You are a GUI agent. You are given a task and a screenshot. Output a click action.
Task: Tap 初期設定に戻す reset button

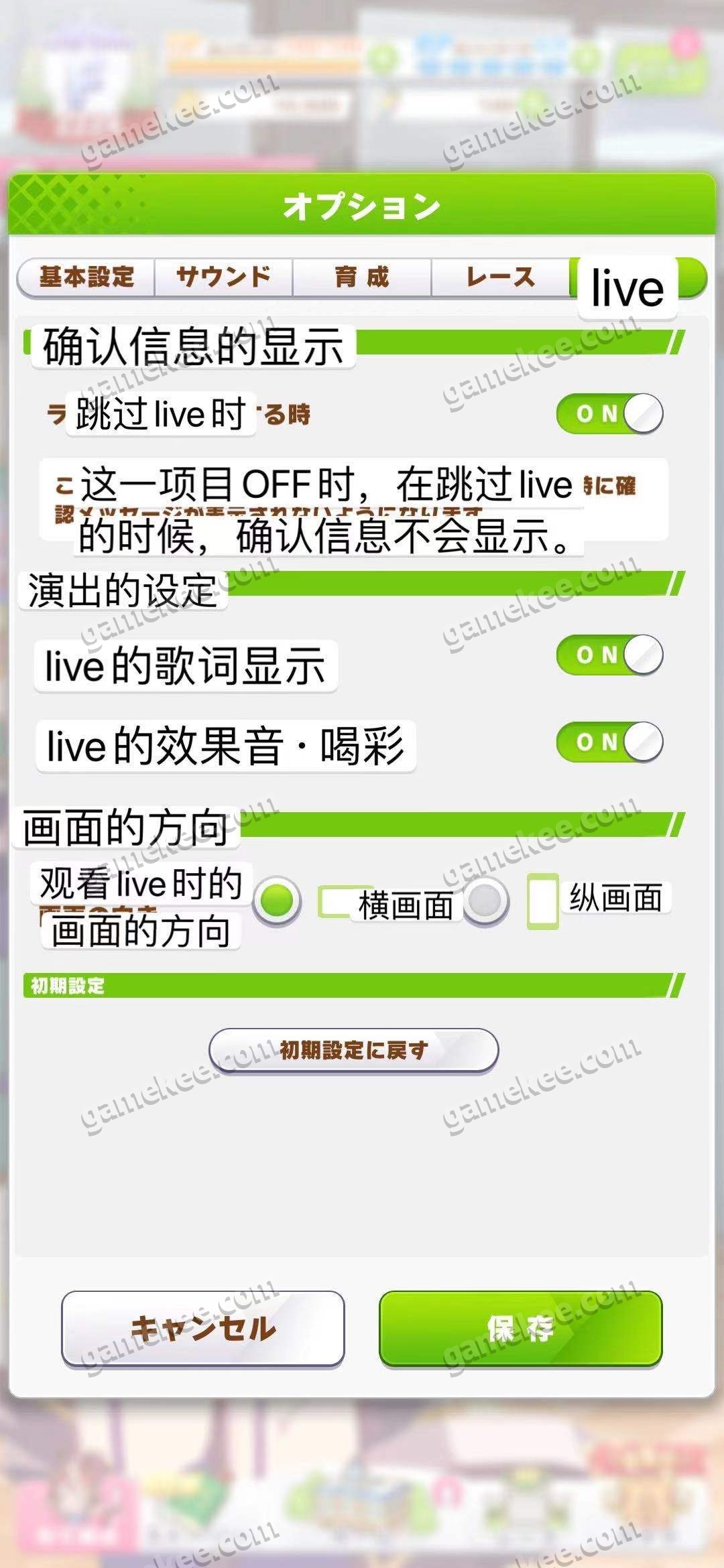353,1049
